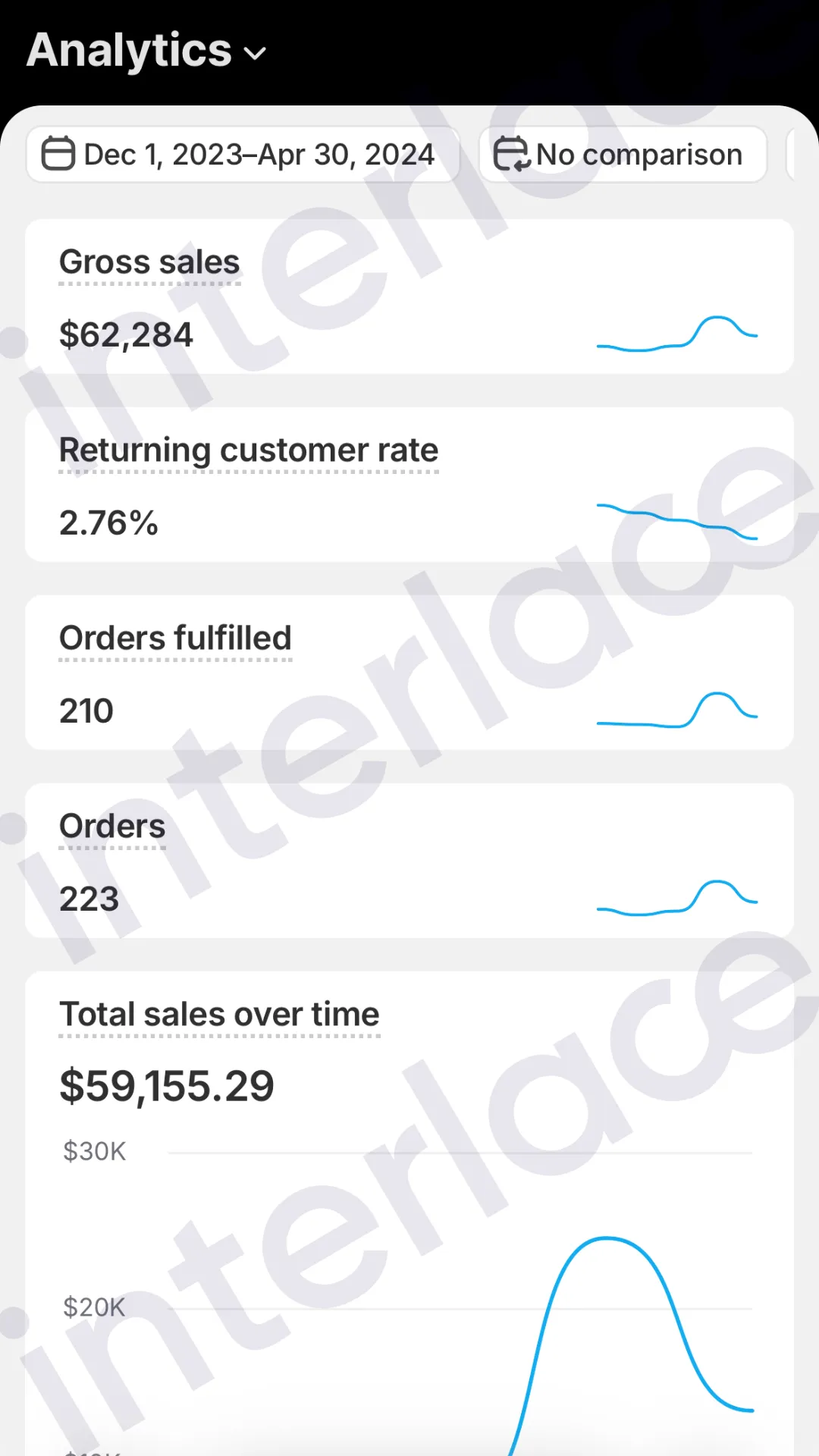Open the No comparison selector
819x1456 pixels.
tap(622, 155)
